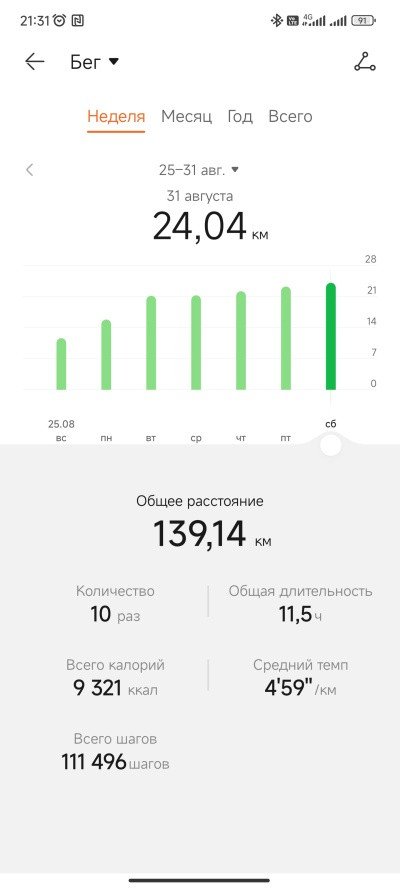
Task: Switch to the Год tab
Action: point(240,117)
